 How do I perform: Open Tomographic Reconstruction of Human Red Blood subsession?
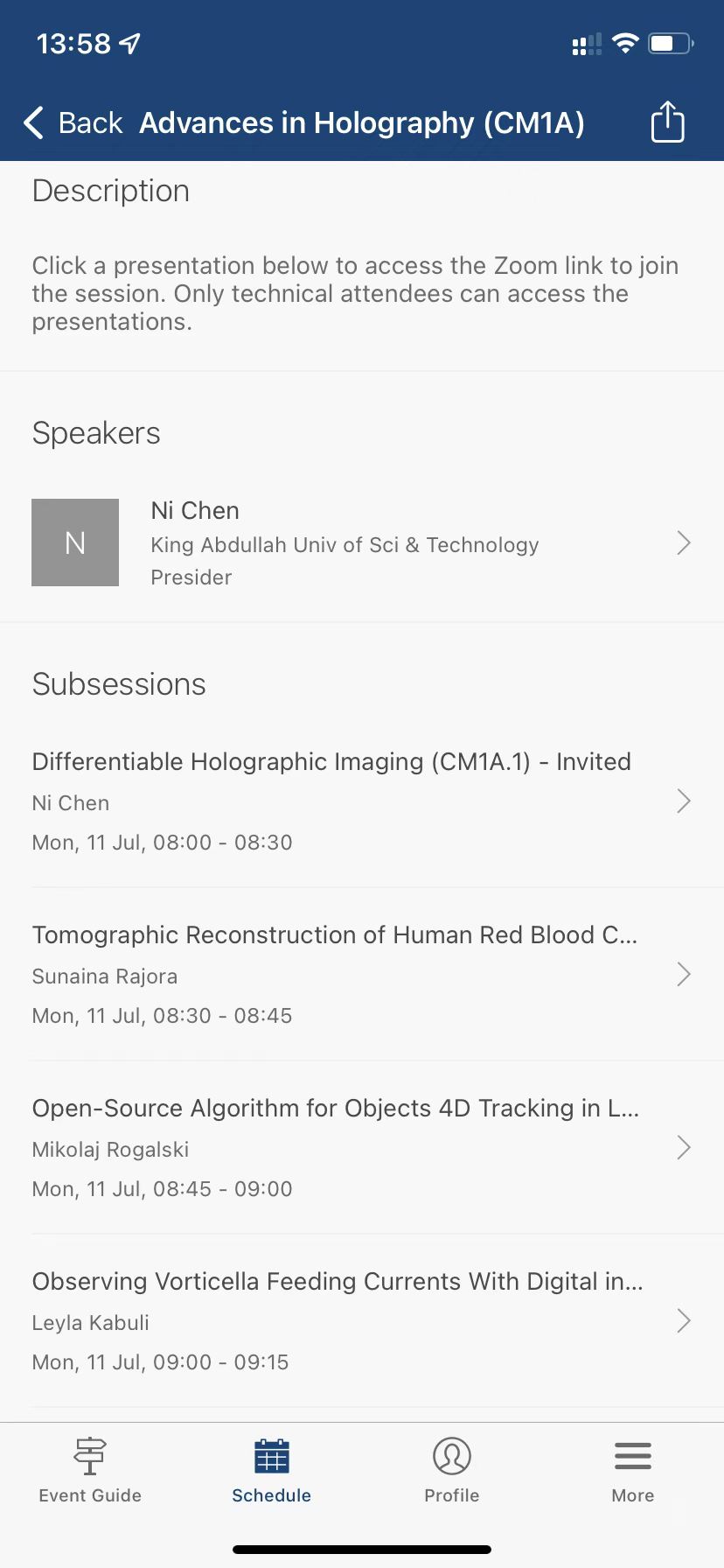click(x=361, y=974)
